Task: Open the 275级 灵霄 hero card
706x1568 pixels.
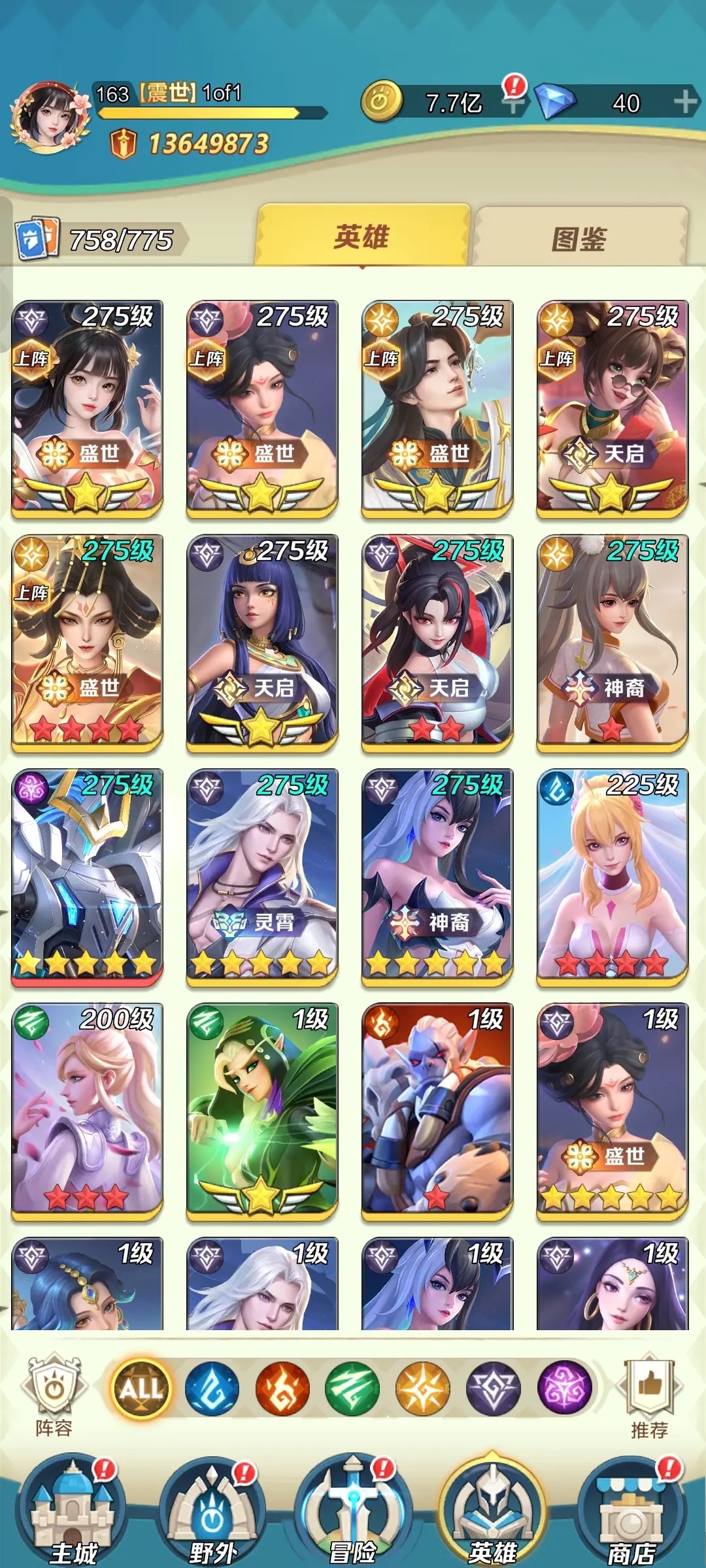Action: point(261,875)
